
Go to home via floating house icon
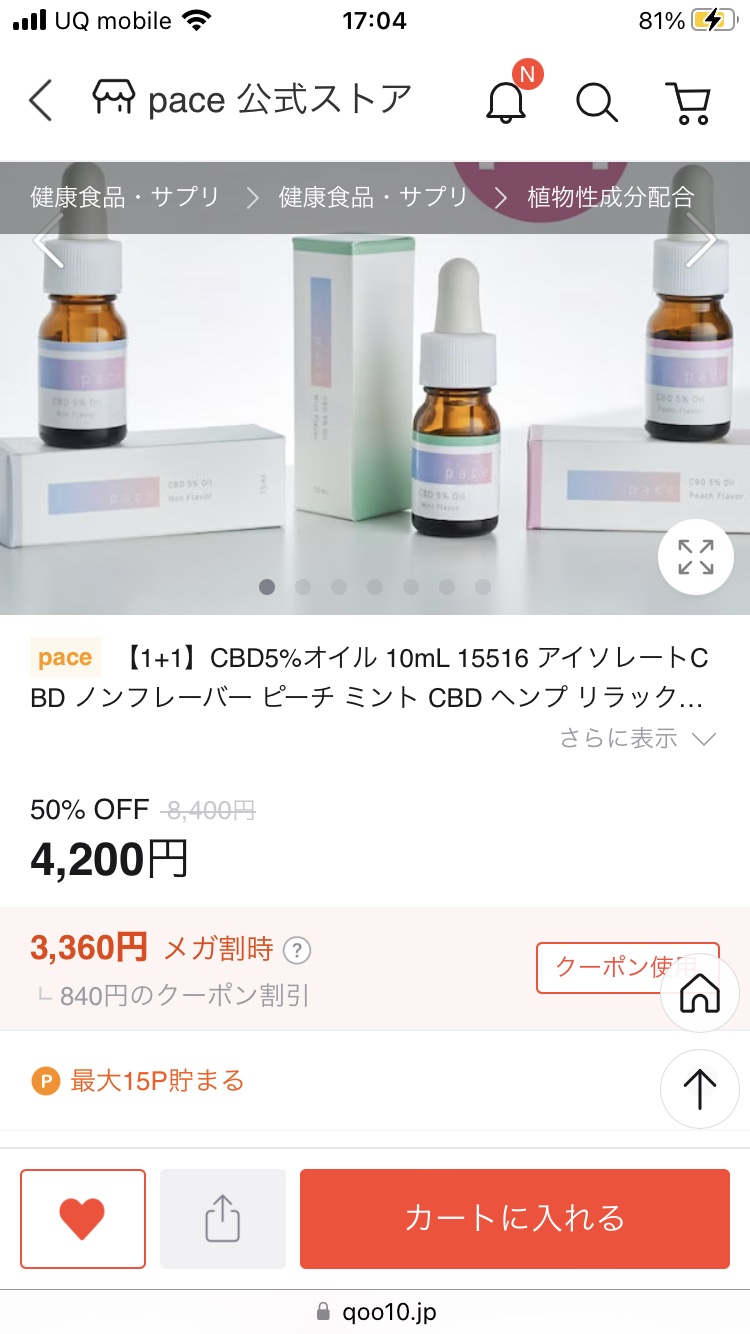(699, 993)
